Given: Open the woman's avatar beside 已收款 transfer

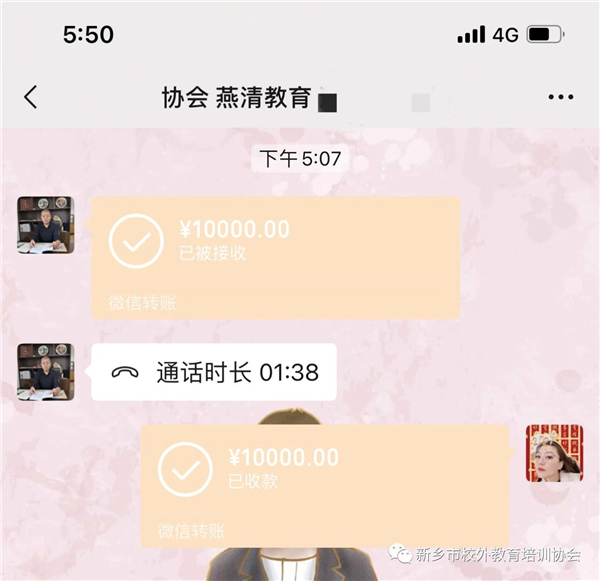Looking at the screenshot, I should click(555, 452).
